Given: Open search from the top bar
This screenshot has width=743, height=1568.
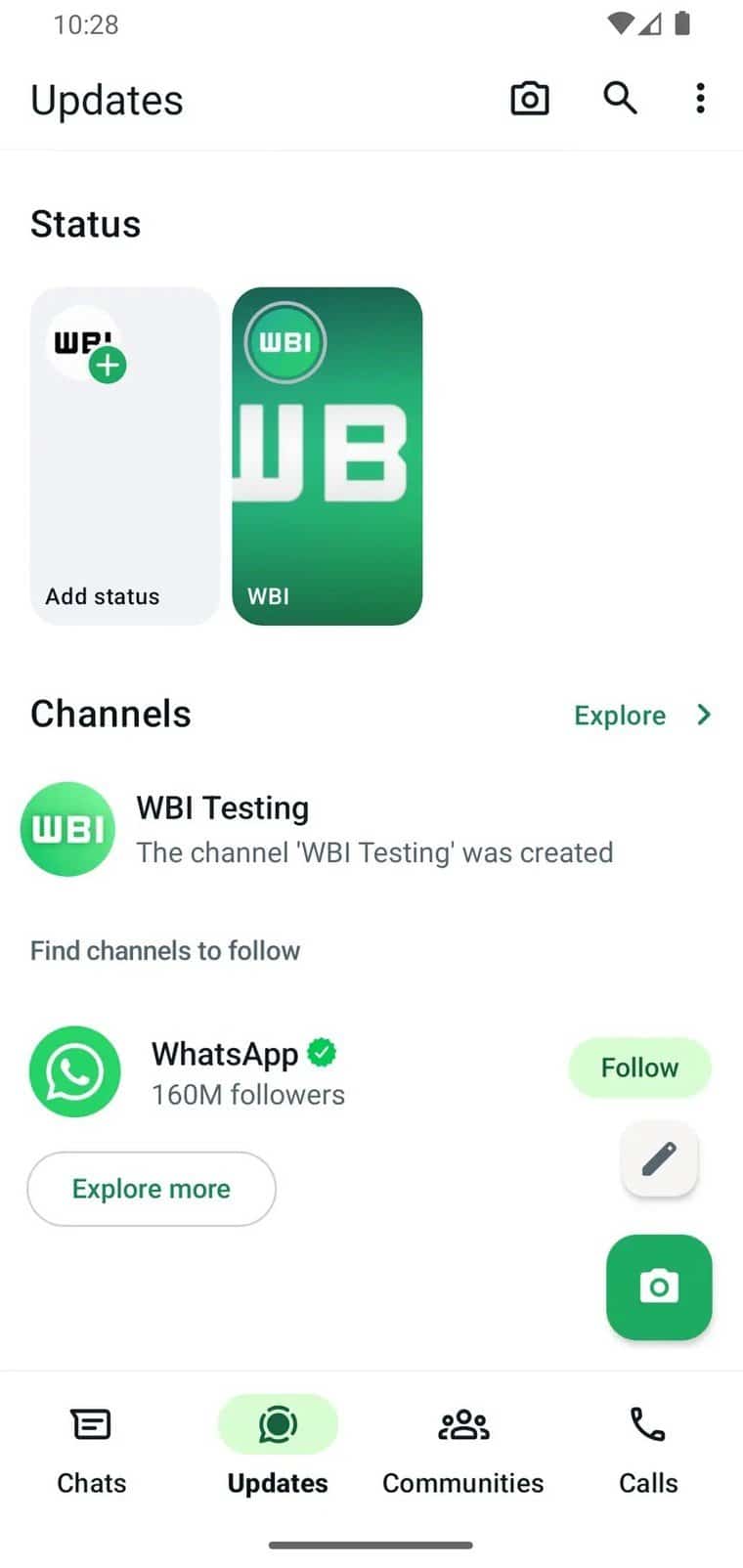Looking at the screenshot, I should 620,99.
